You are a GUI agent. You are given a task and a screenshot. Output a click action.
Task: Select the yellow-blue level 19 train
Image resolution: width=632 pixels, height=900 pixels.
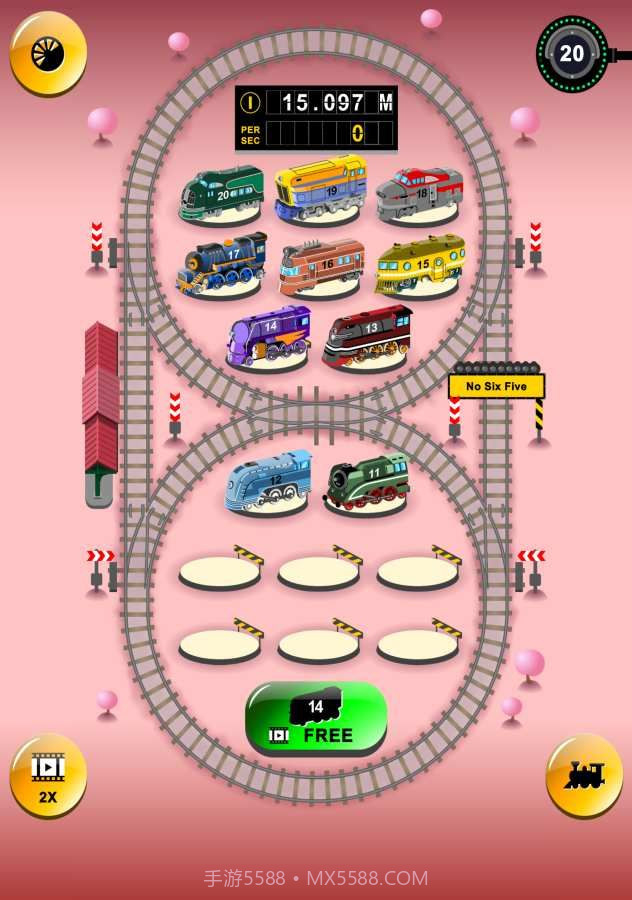tap(320, 188)
